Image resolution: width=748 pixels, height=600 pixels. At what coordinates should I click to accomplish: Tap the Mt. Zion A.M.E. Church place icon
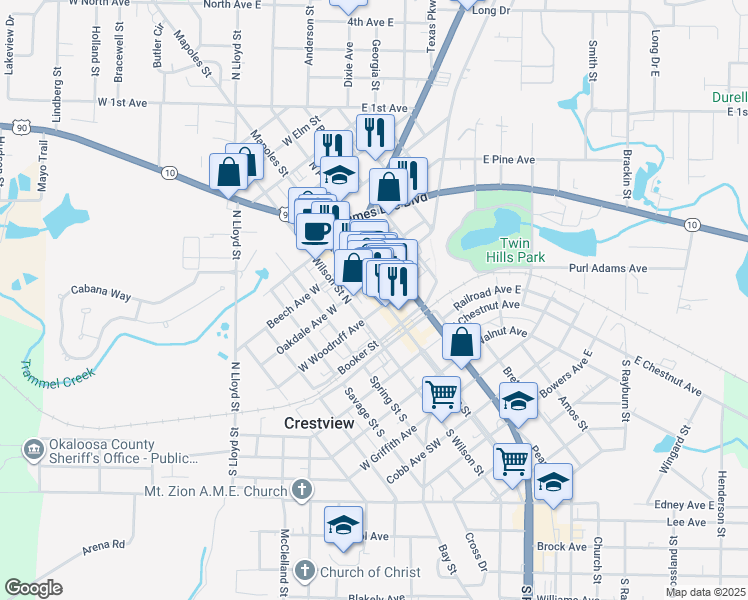coord(303,491)
